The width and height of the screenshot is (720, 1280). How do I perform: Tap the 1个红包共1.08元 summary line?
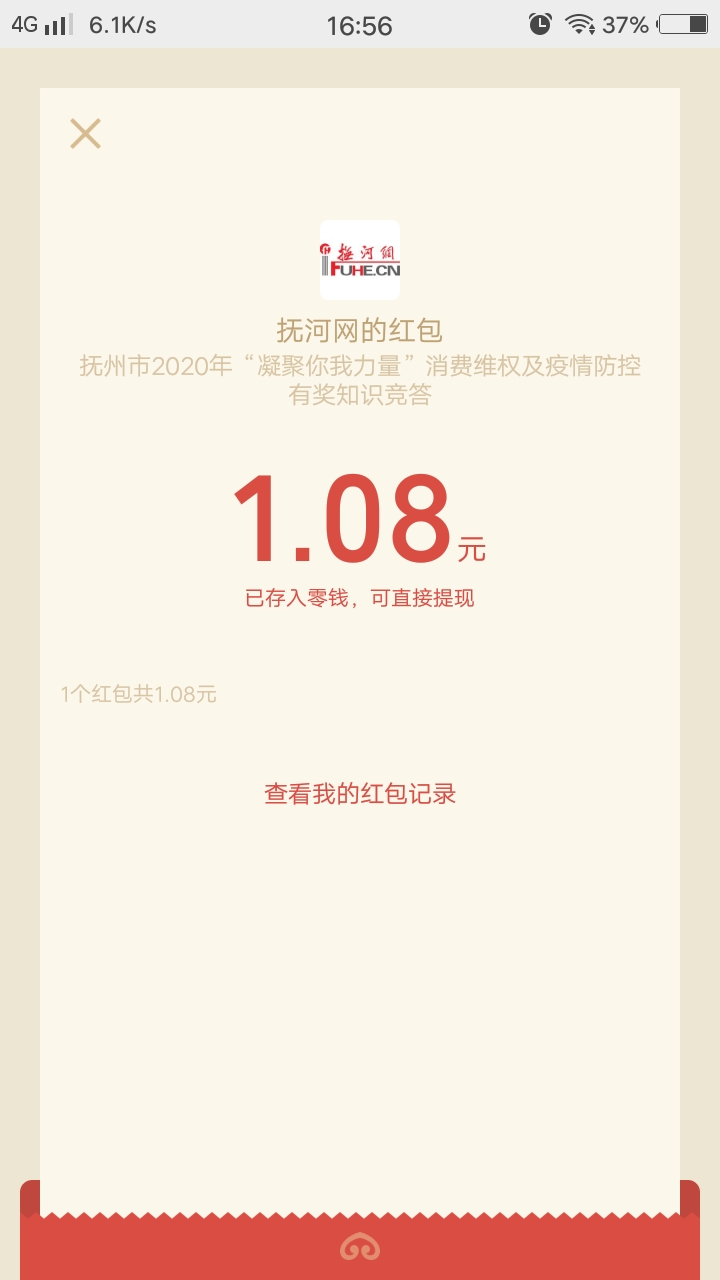[x=140, y=694]
